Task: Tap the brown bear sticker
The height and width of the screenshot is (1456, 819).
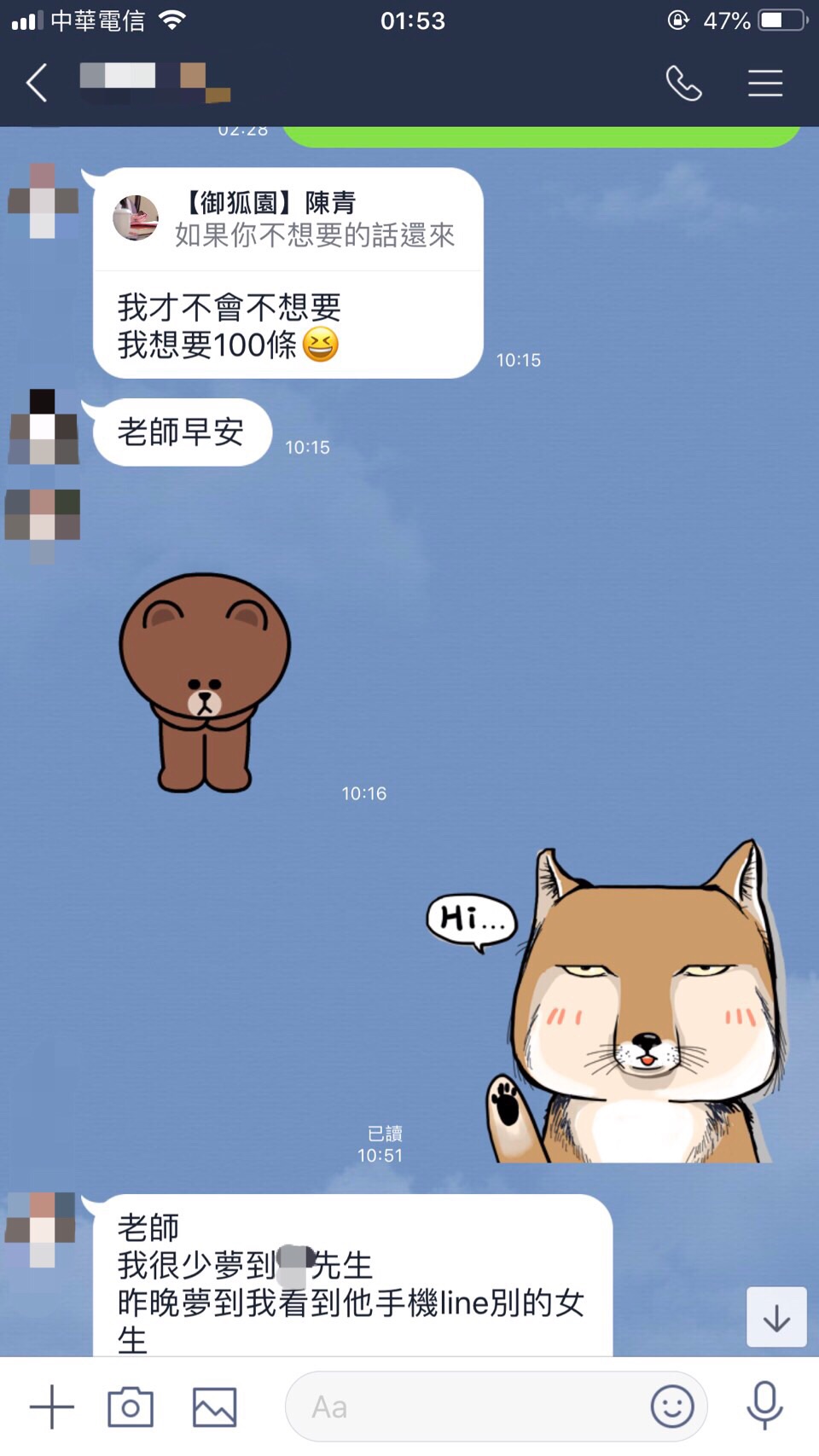Action: [205, 682]
